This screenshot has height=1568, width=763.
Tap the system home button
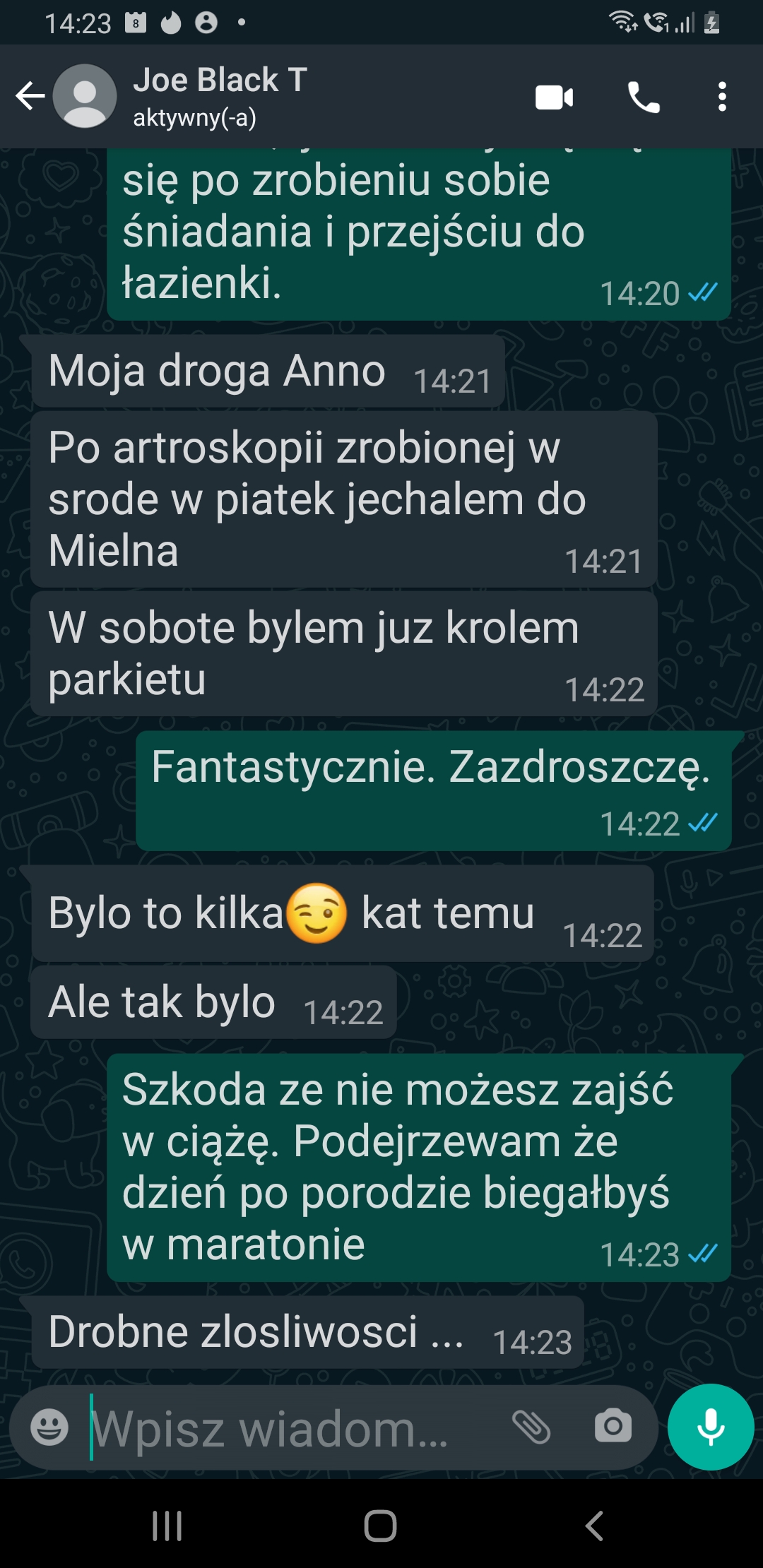click(x=380, y=1526)
